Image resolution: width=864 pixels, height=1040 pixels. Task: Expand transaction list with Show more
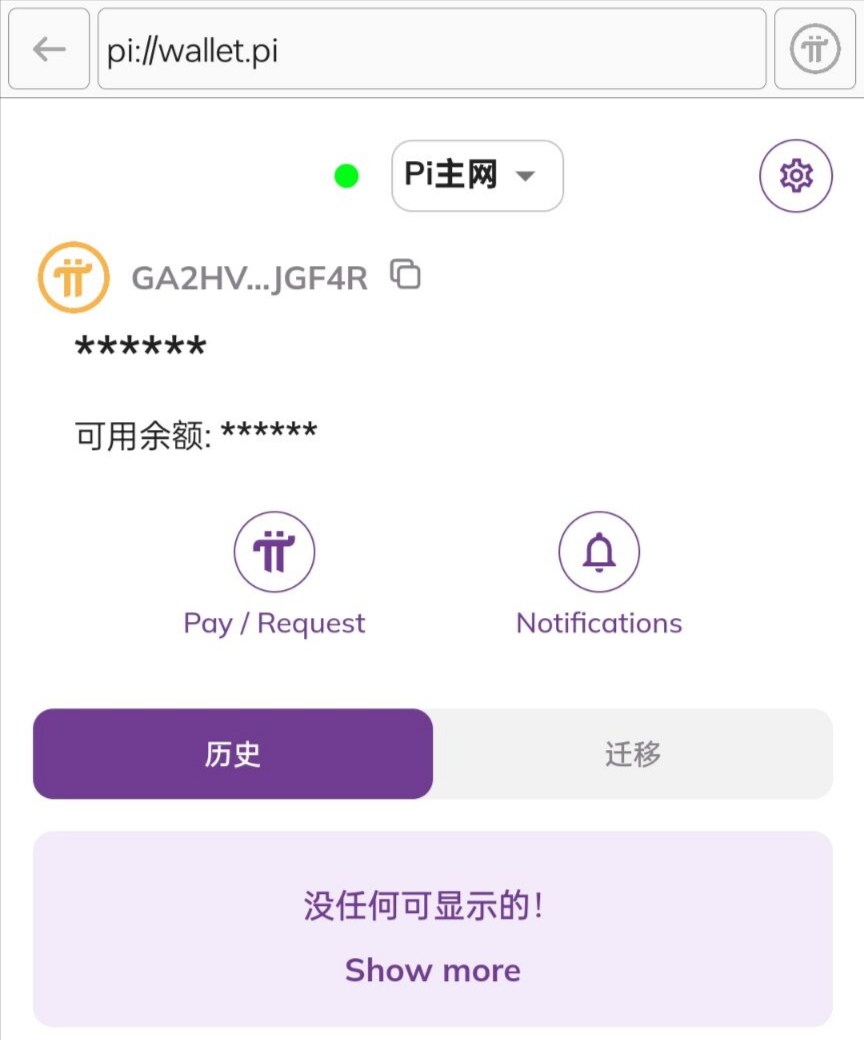coord(432,970)
